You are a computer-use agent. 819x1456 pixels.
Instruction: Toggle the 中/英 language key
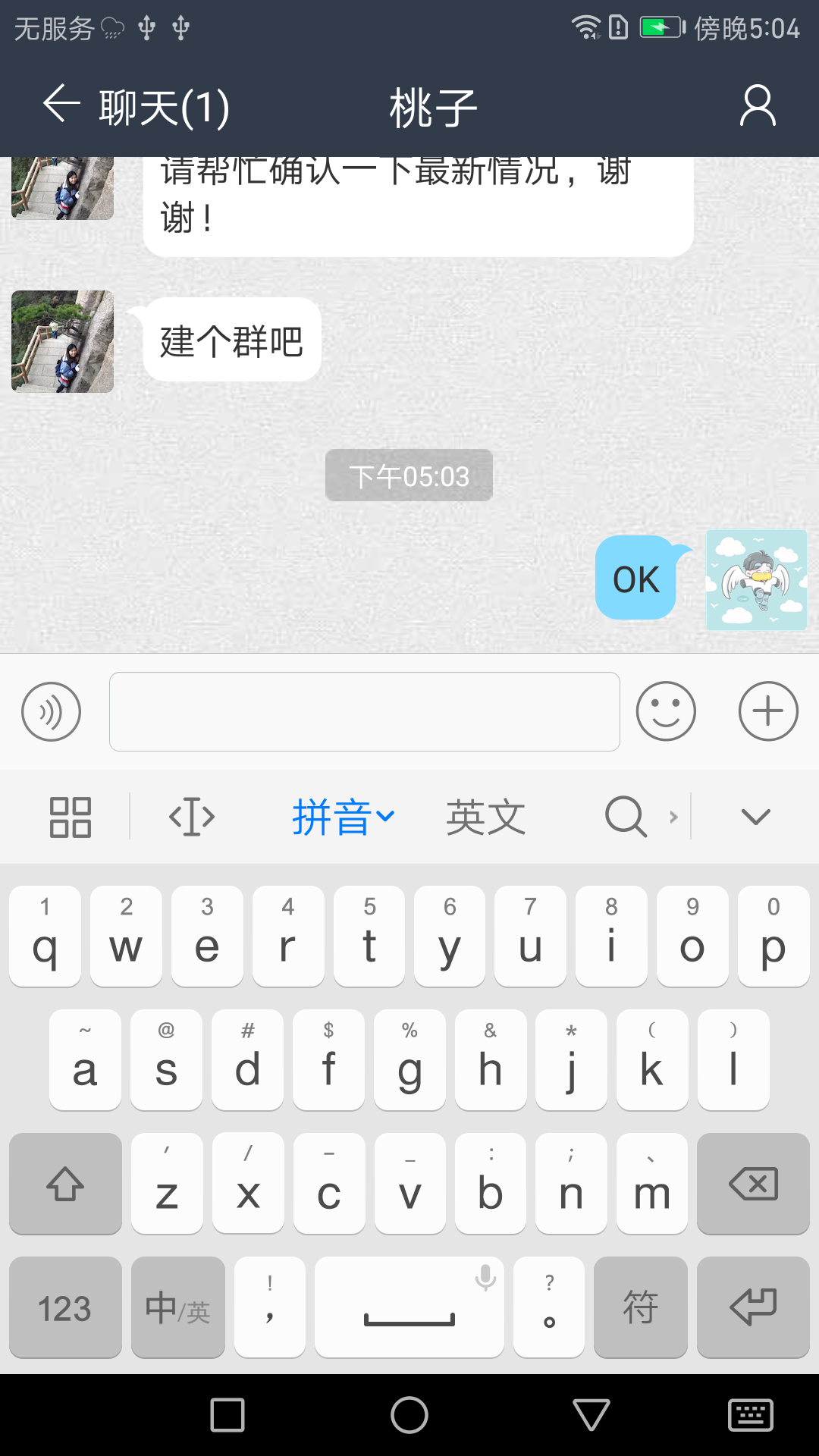(177, 1307)
